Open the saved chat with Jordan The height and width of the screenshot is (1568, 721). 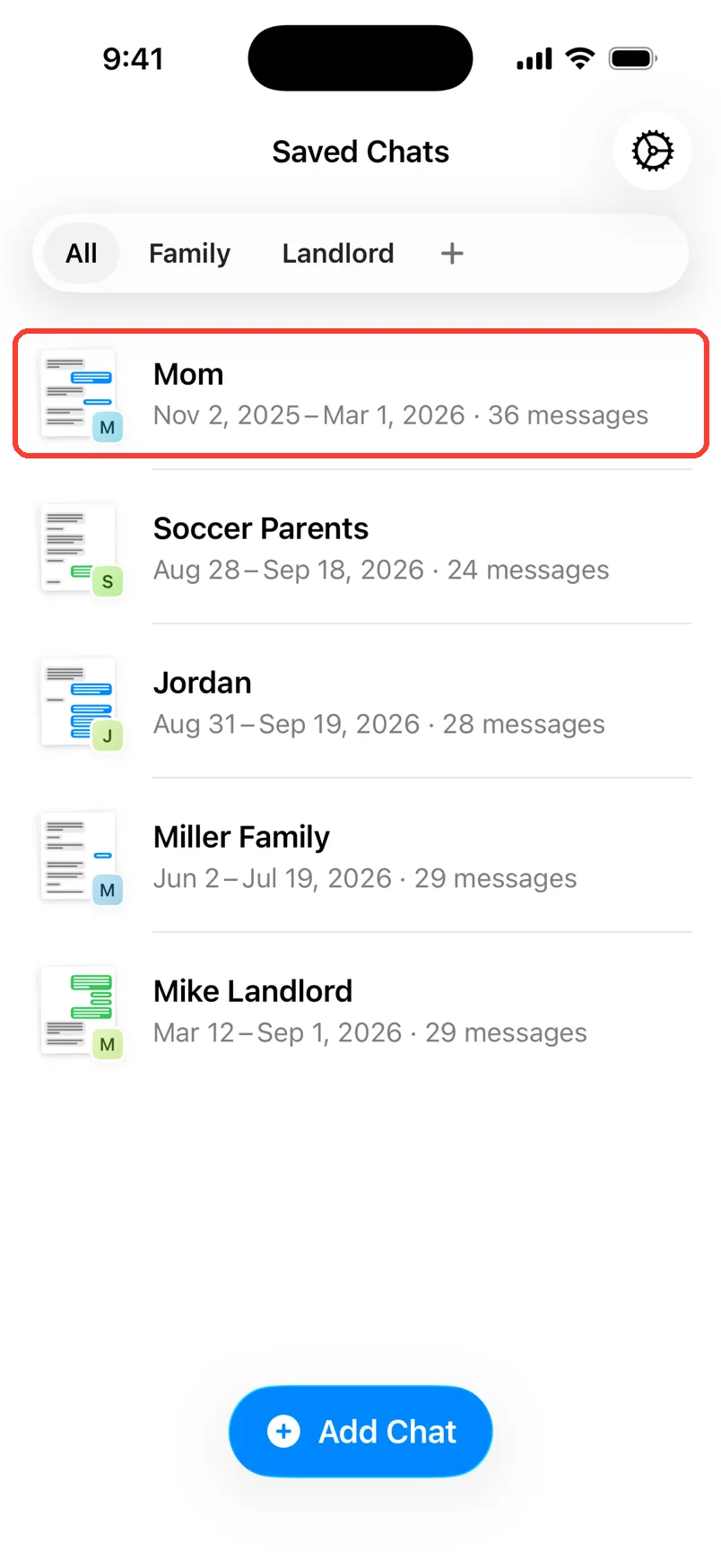pos(360,701)
